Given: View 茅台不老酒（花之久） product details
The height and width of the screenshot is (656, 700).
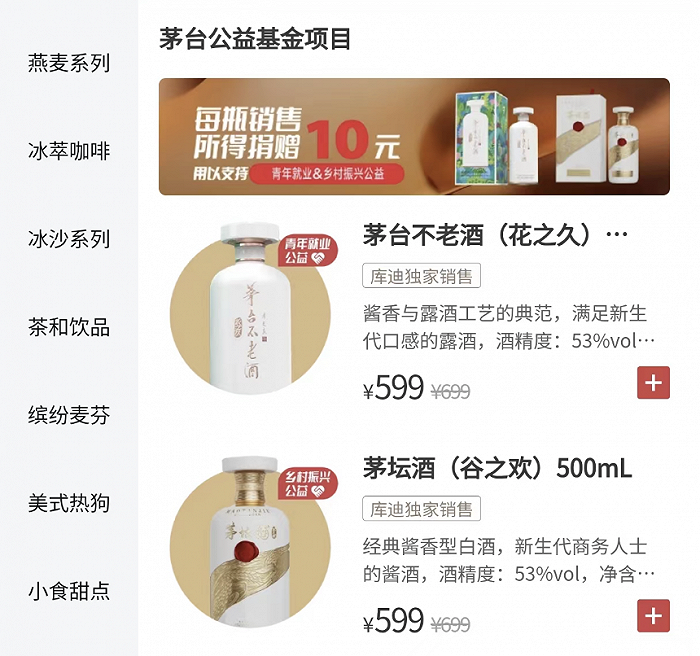Looking at the screenshot, I should tap(495, 237).
